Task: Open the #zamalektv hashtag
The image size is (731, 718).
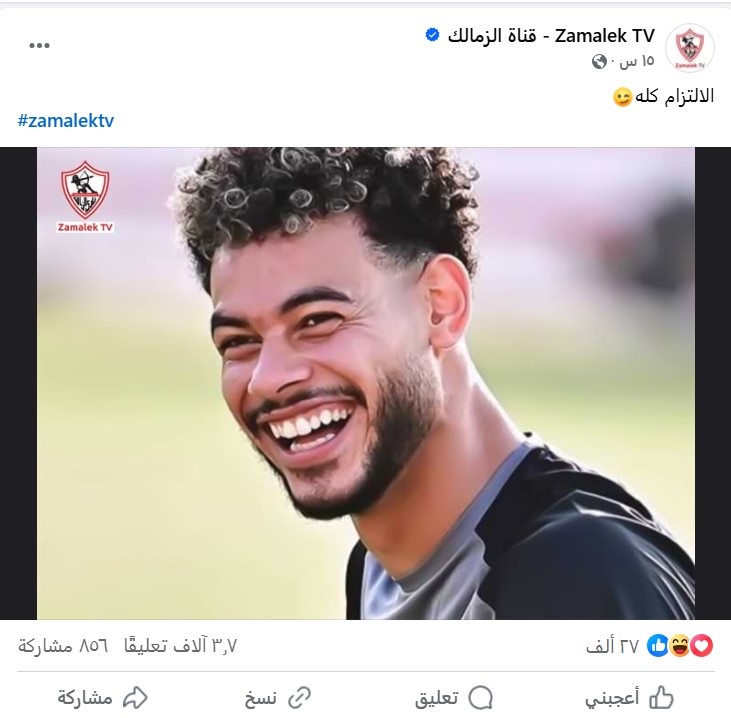Action: pos(66,120)
